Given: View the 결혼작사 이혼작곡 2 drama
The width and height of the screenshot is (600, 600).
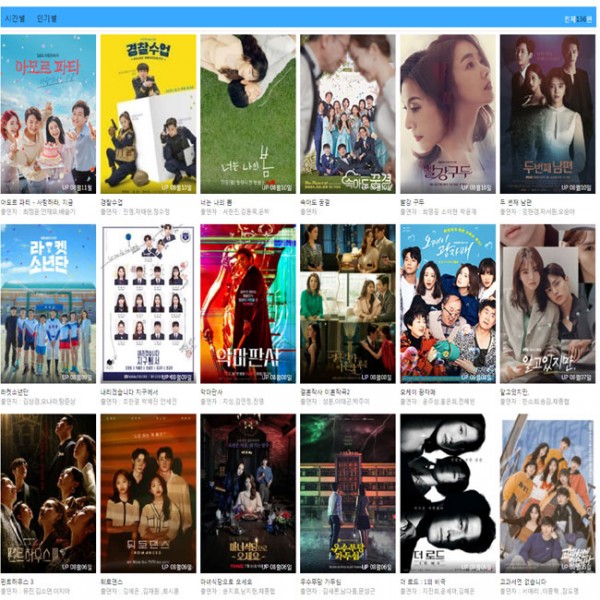Looking at the screenshot, I should click(348, 304).
